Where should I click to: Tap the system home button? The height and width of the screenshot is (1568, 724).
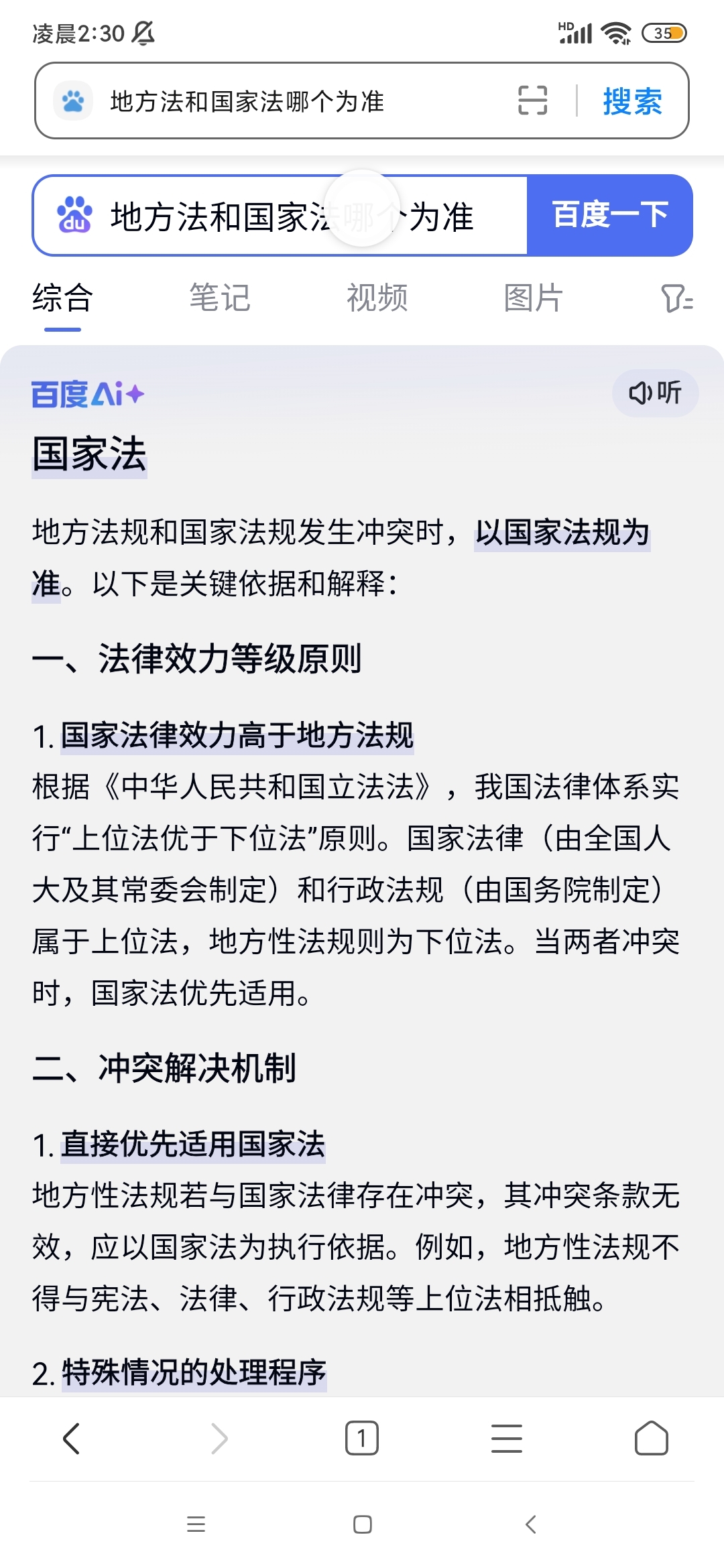coord(363,1525)
